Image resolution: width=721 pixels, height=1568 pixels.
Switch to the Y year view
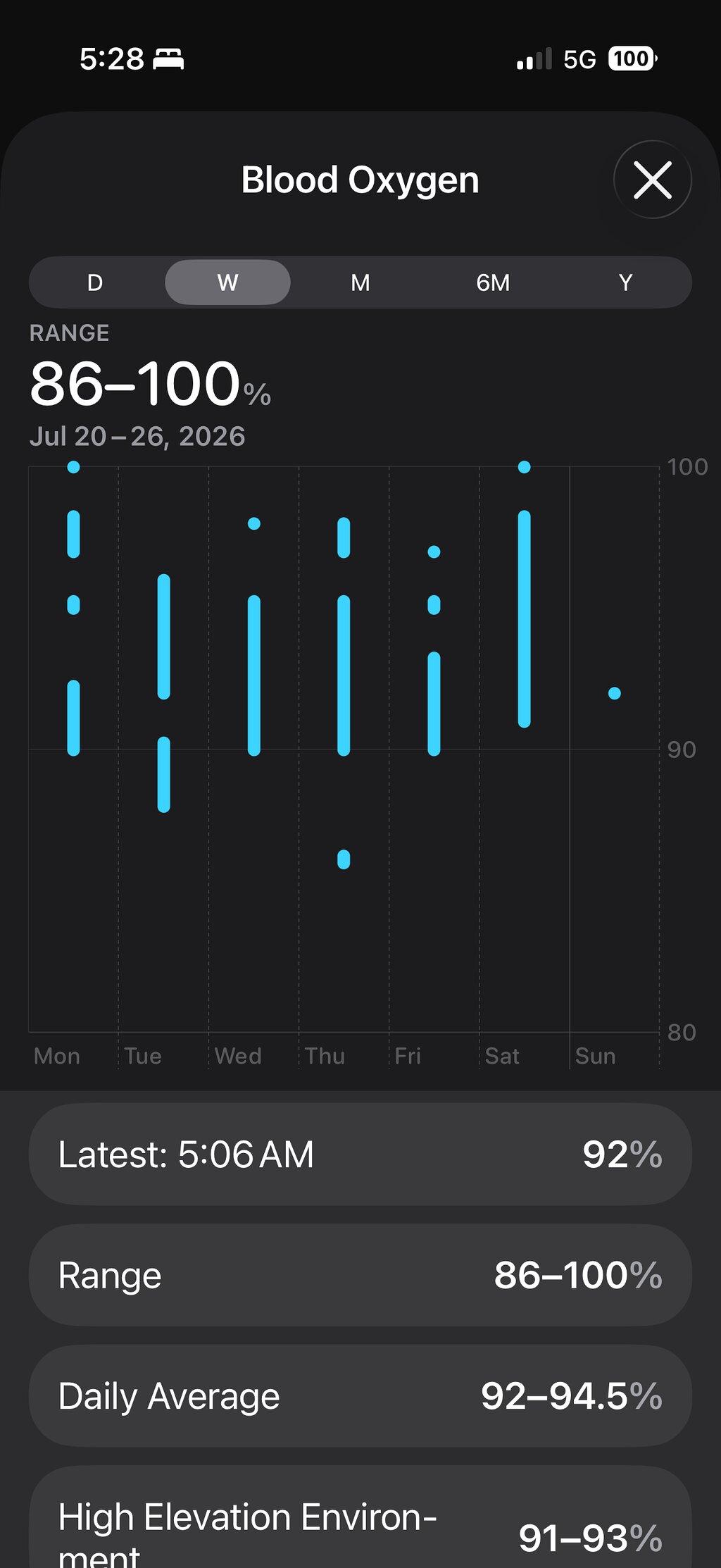tap(625, 282)
